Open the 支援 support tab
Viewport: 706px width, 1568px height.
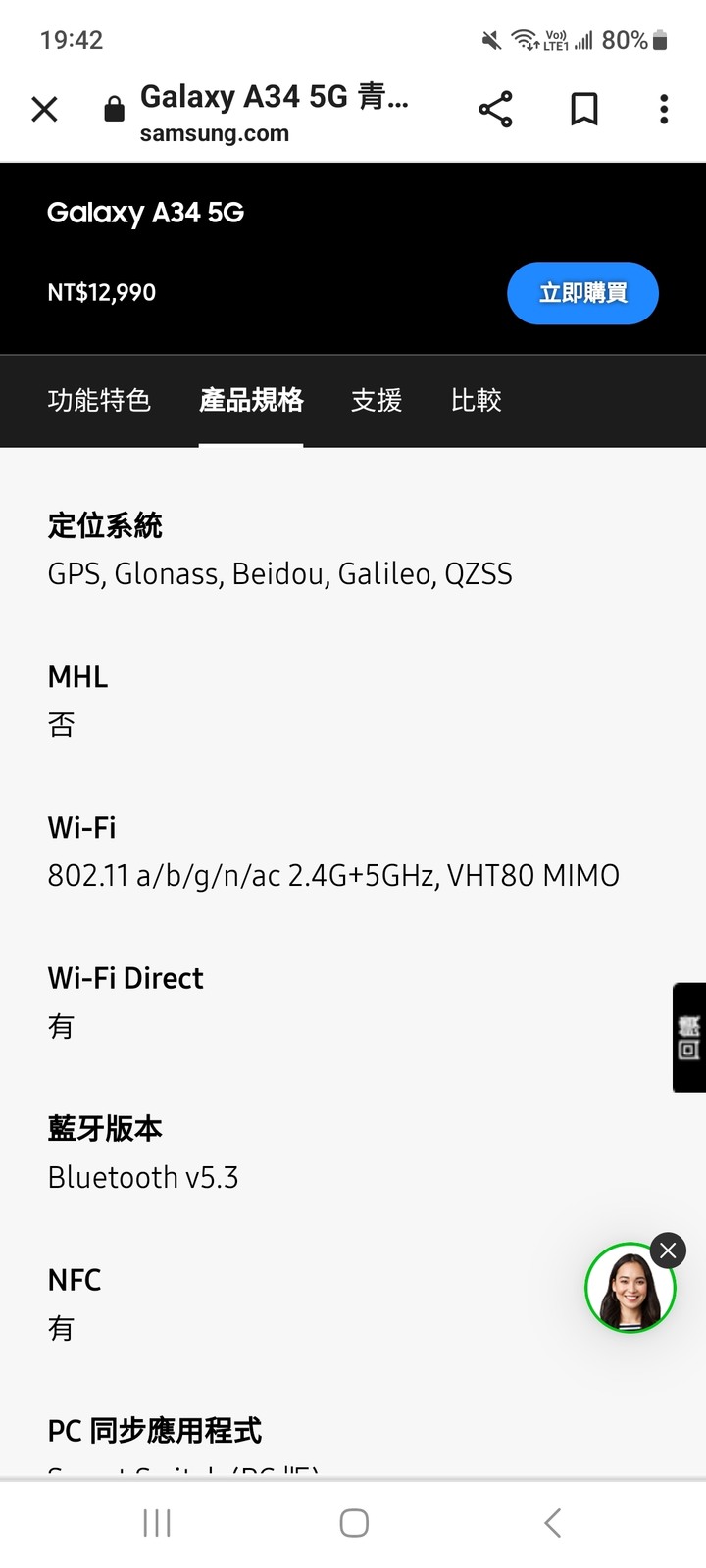point(377,400)
